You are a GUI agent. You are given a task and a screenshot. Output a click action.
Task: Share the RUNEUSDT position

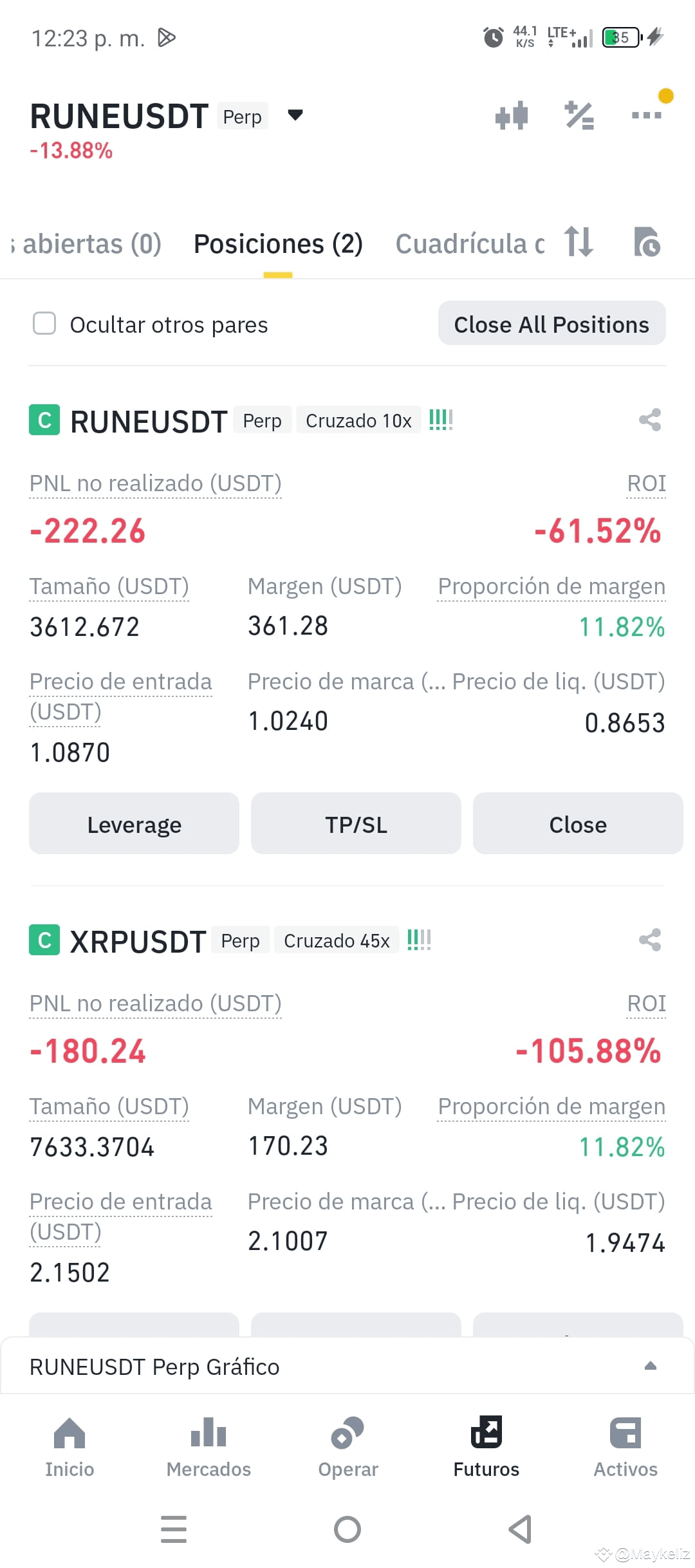point(650,420)
